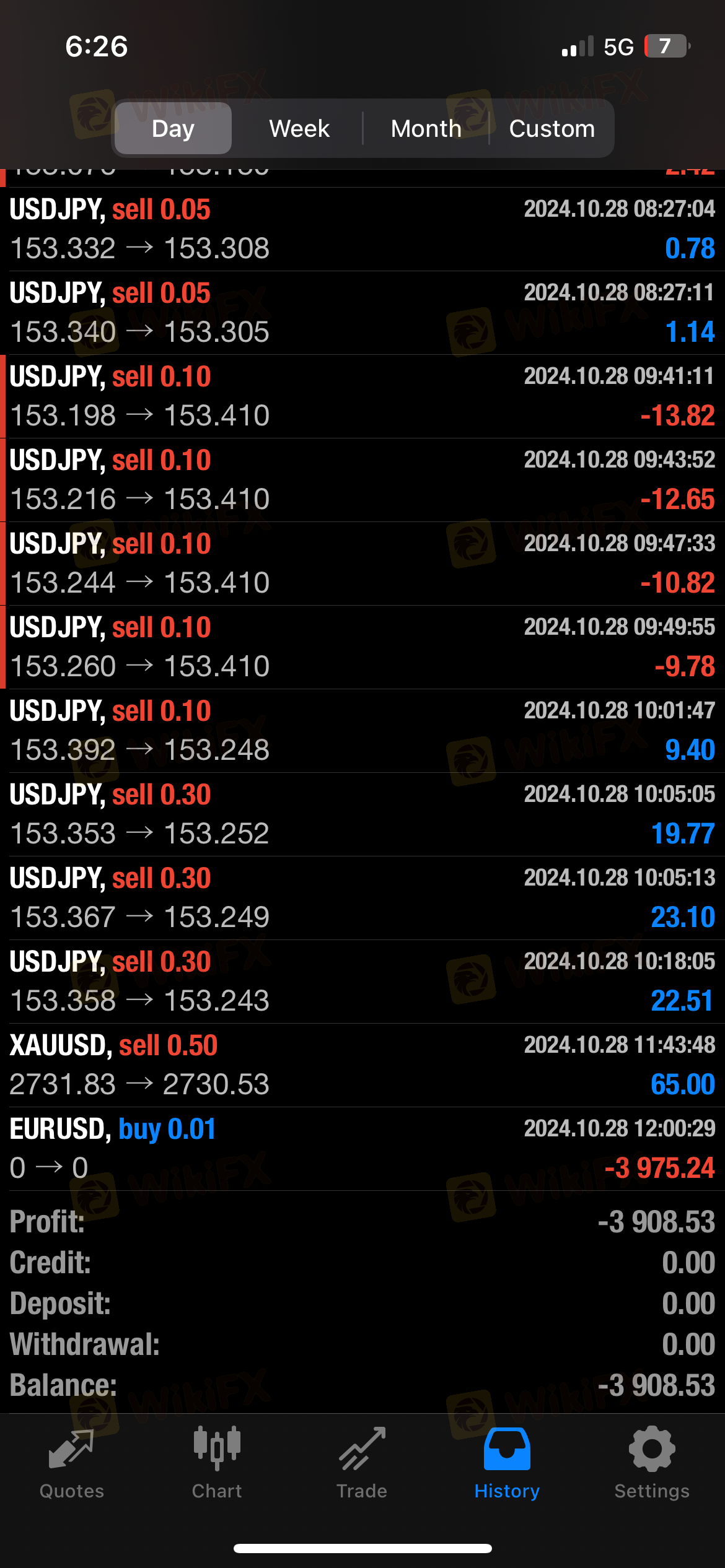This screenshot has width=725, height=1568.
Task: Open the XAUUSD sell 0.50 trade
Action: coord(362,1065)
